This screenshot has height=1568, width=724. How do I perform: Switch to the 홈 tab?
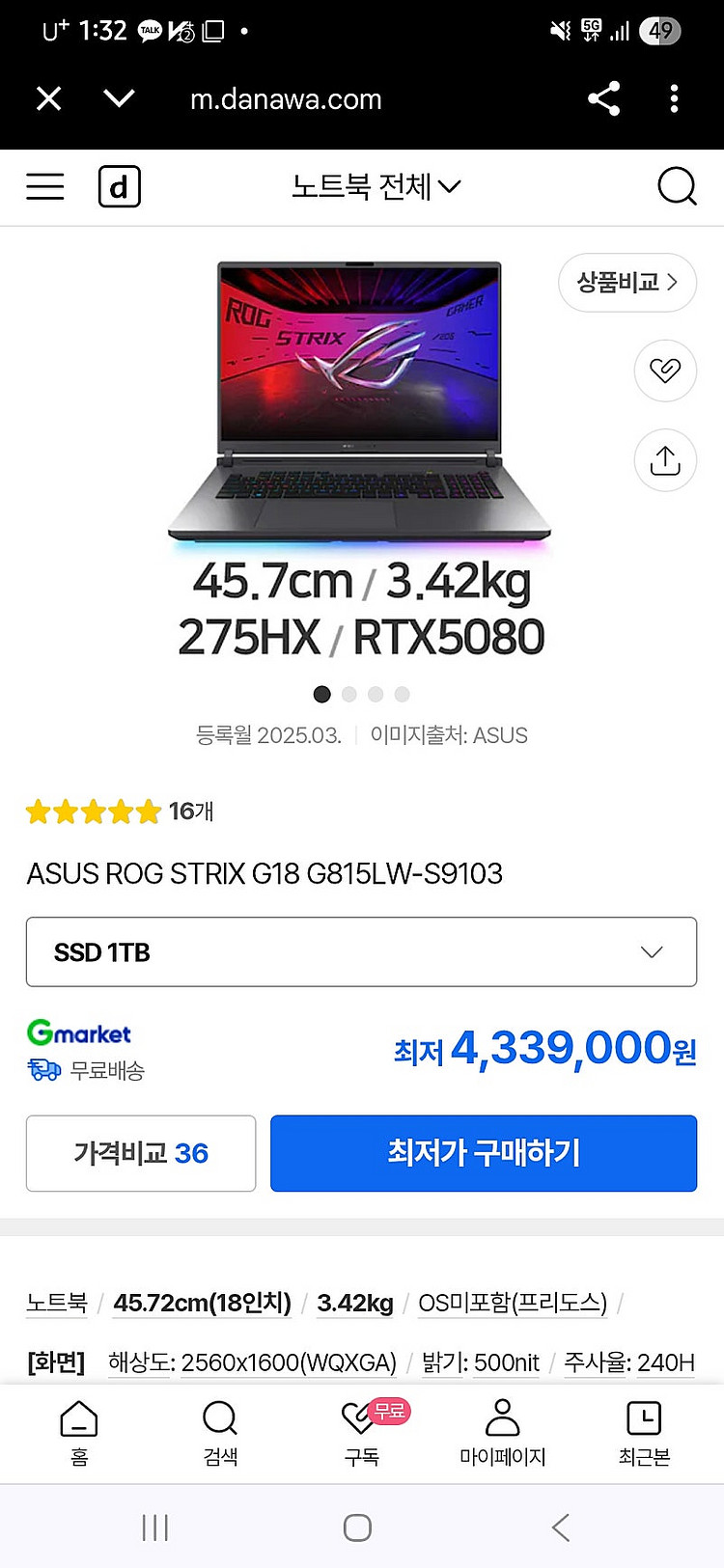click(79, 1433)
